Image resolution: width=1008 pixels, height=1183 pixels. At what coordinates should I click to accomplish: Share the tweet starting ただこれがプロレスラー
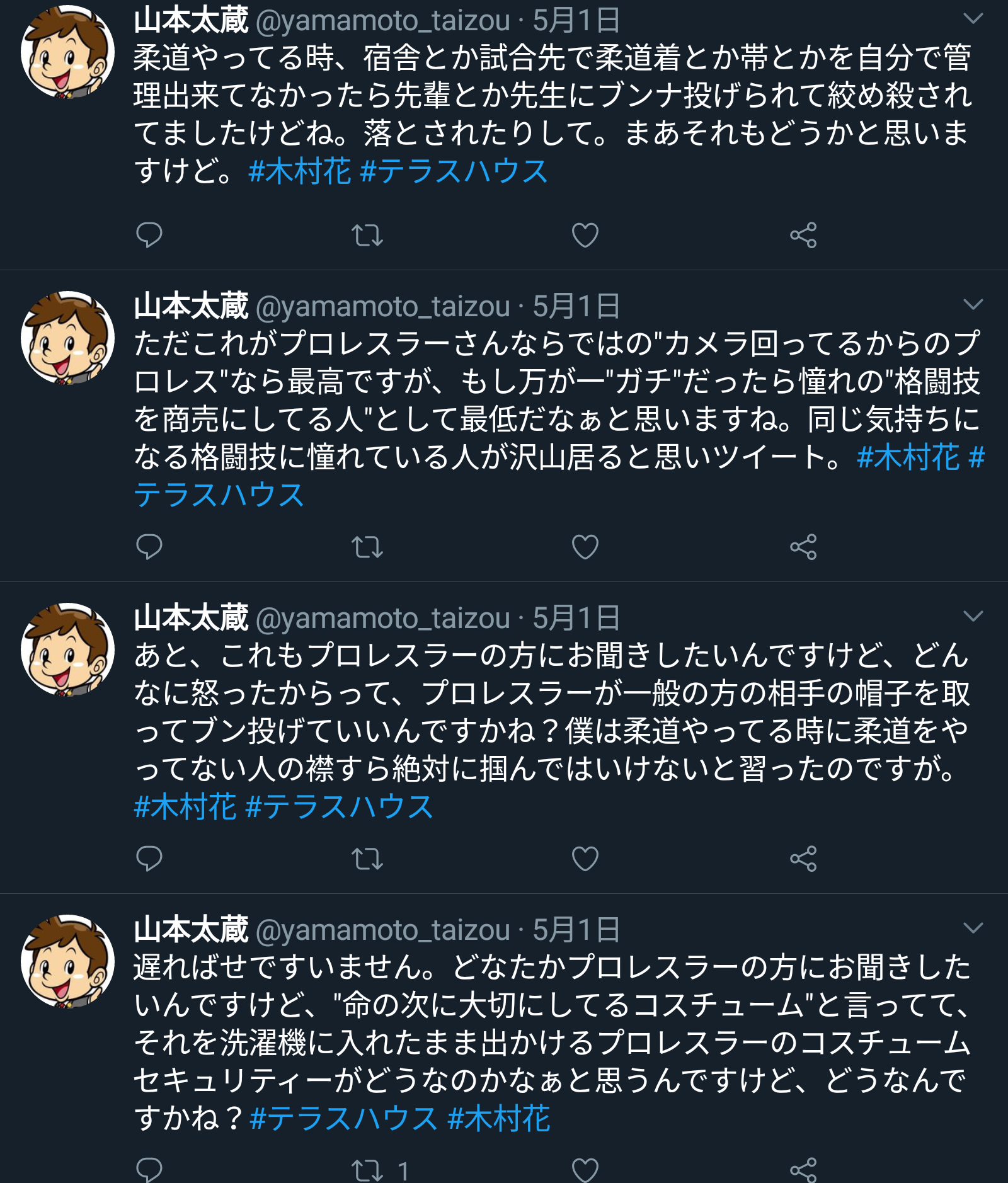point(803,546)
